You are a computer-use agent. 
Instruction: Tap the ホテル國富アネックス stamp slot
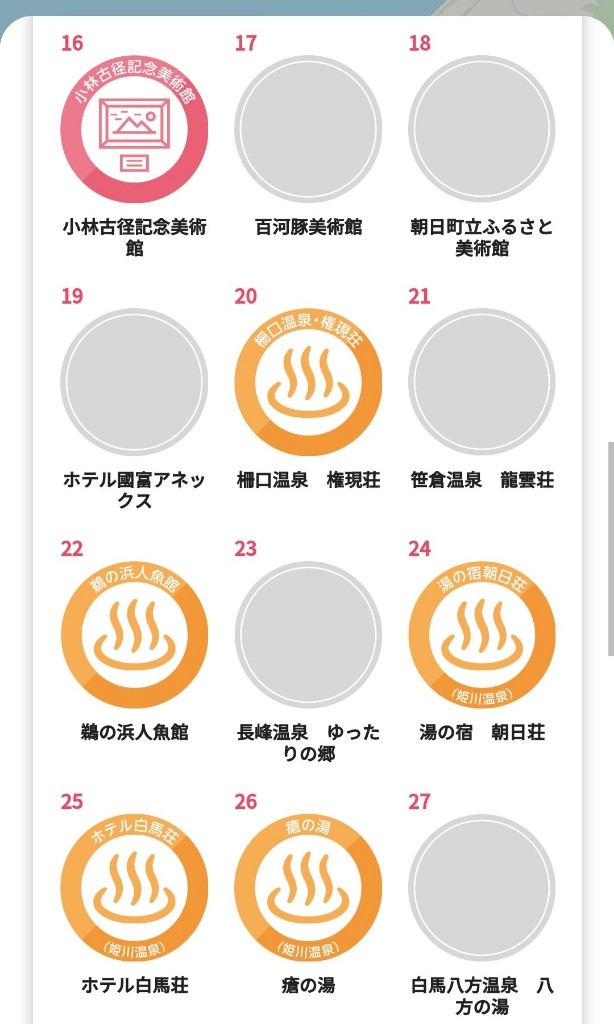pyautogui.click(x=135, y=381)
